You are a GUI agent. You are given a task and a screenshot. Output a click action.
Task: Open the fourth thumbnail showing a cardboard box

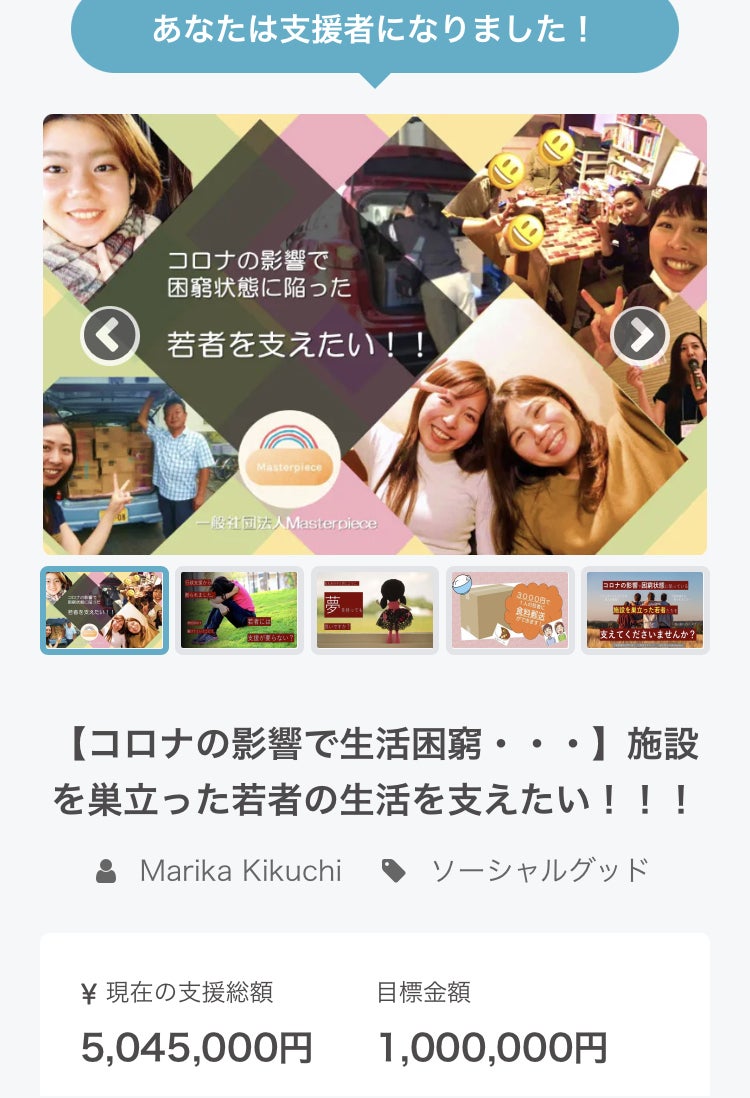pyautogui.click(x=510, y=610)
